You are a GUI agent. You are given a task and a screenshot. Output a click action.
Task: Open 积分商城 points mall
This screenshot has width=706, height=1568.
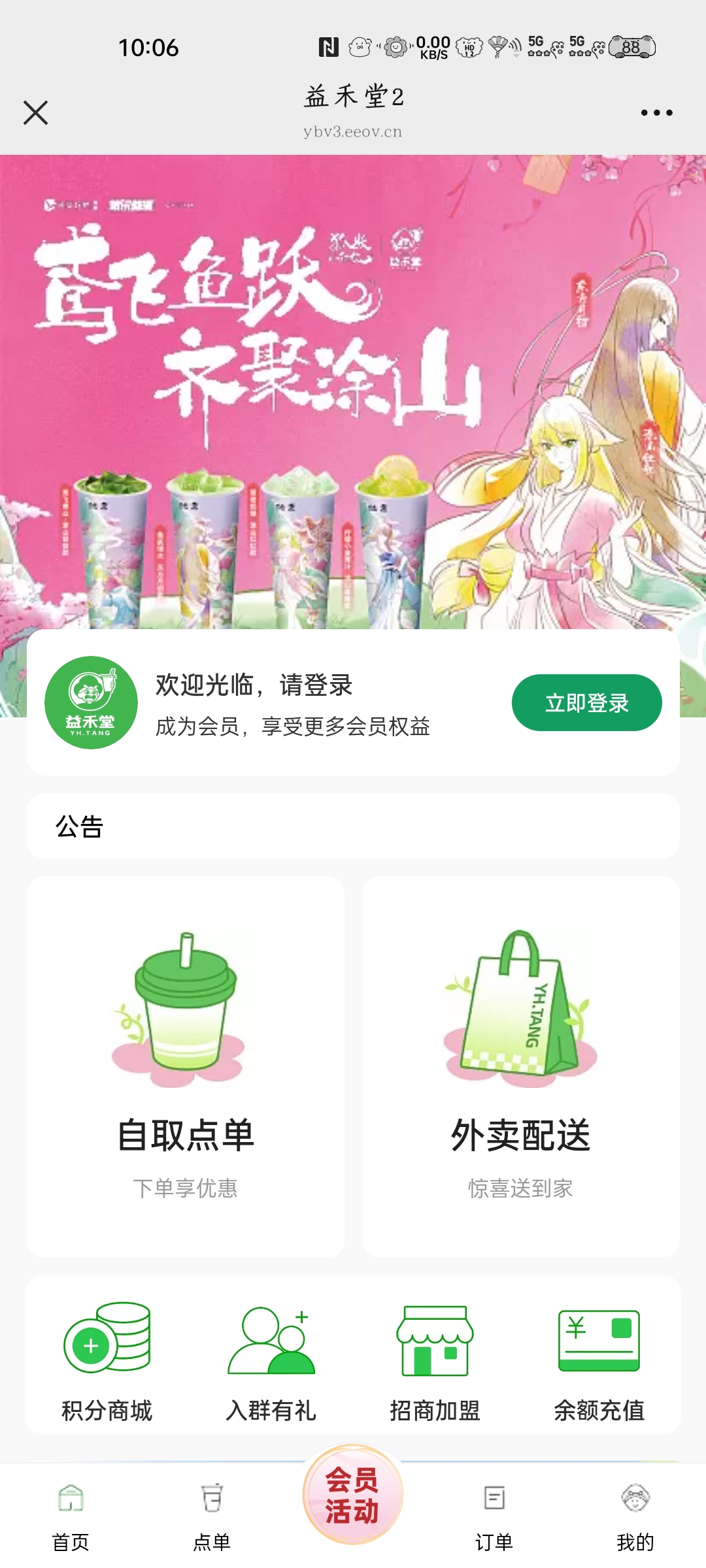point(107,1362)
